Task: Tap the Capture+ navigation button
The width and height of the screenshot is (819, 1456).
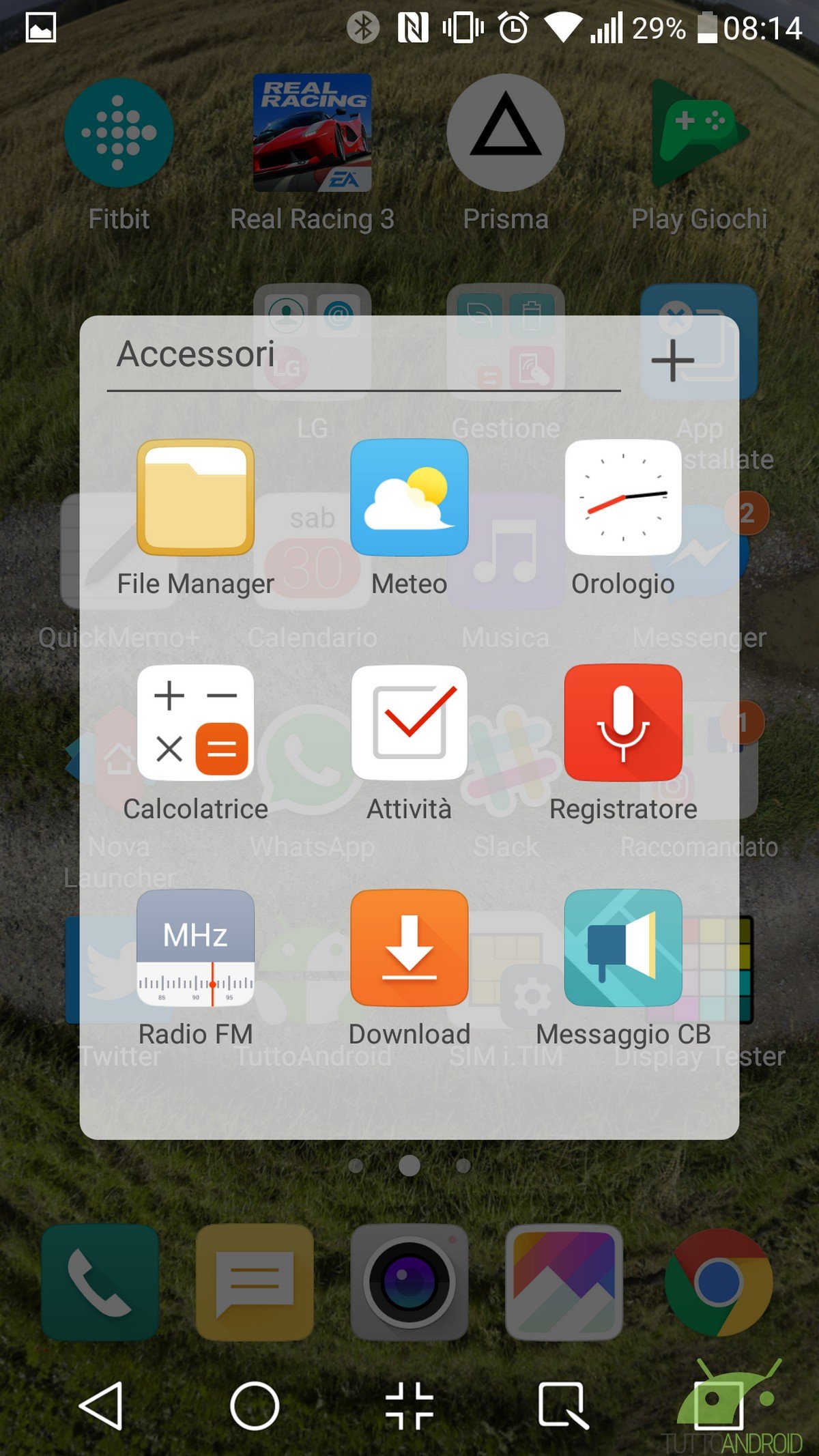Action: (563, 1406)
